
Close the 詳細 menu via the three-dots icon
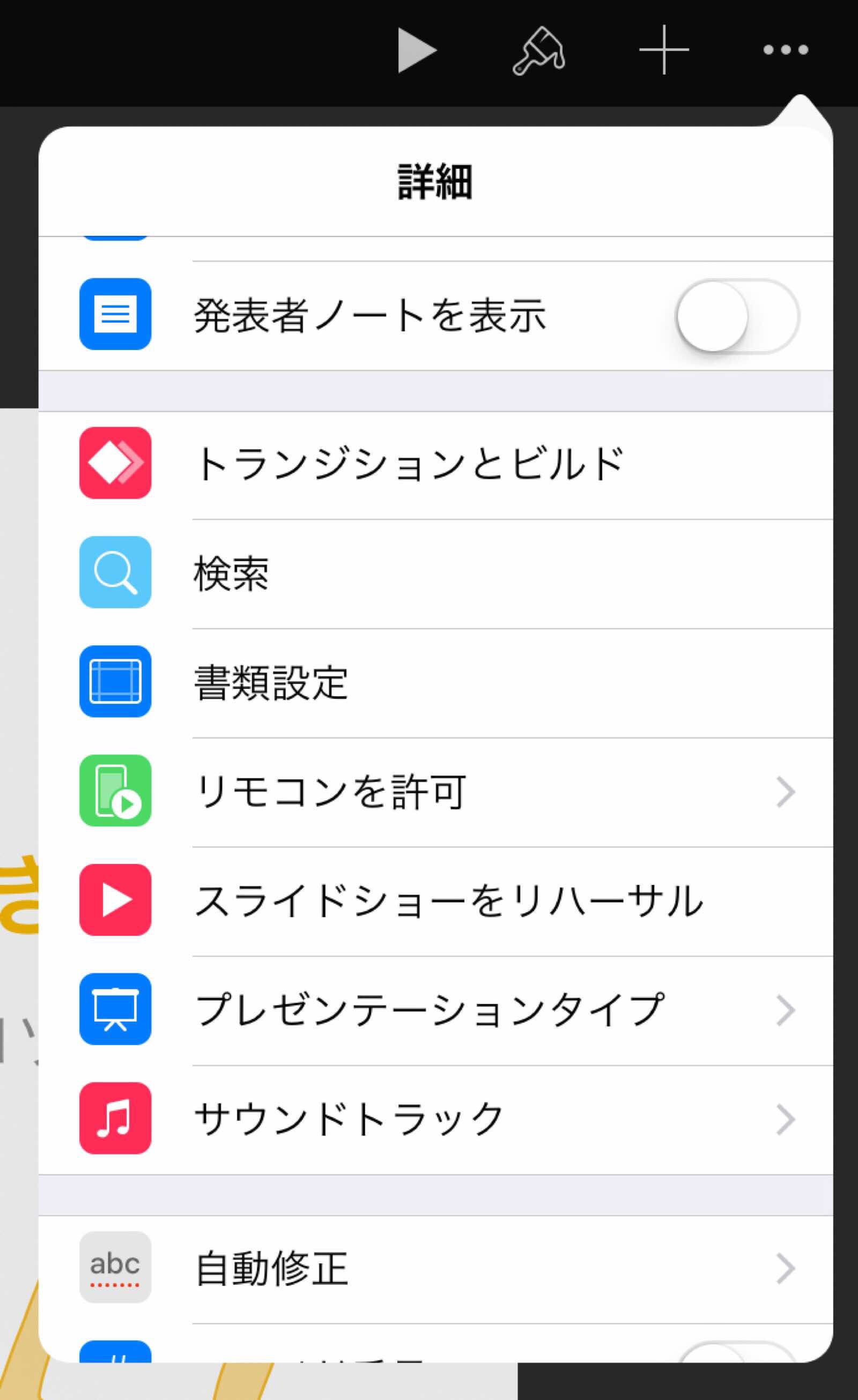785,50
